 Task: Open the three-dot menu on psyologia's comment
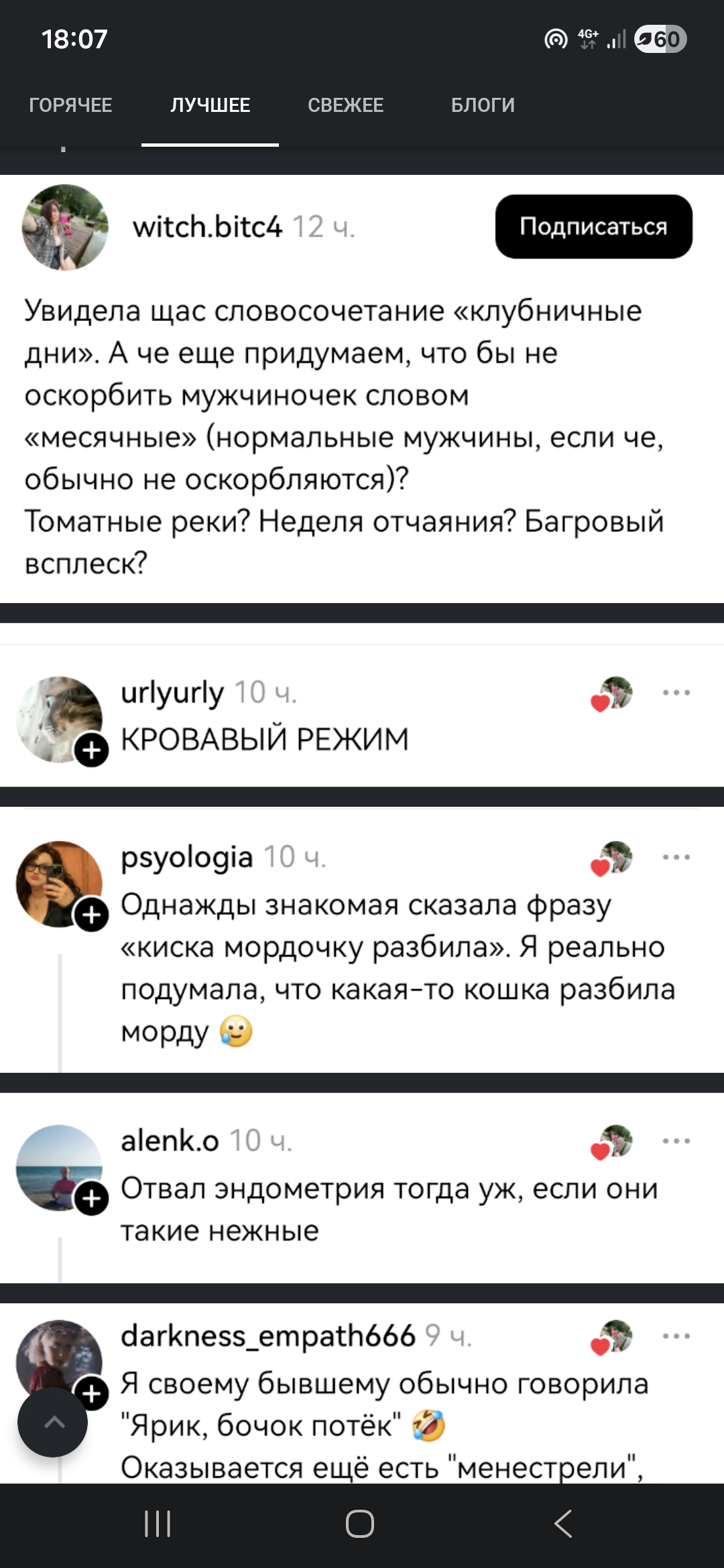pyautogui.click(x=676, y=857)
